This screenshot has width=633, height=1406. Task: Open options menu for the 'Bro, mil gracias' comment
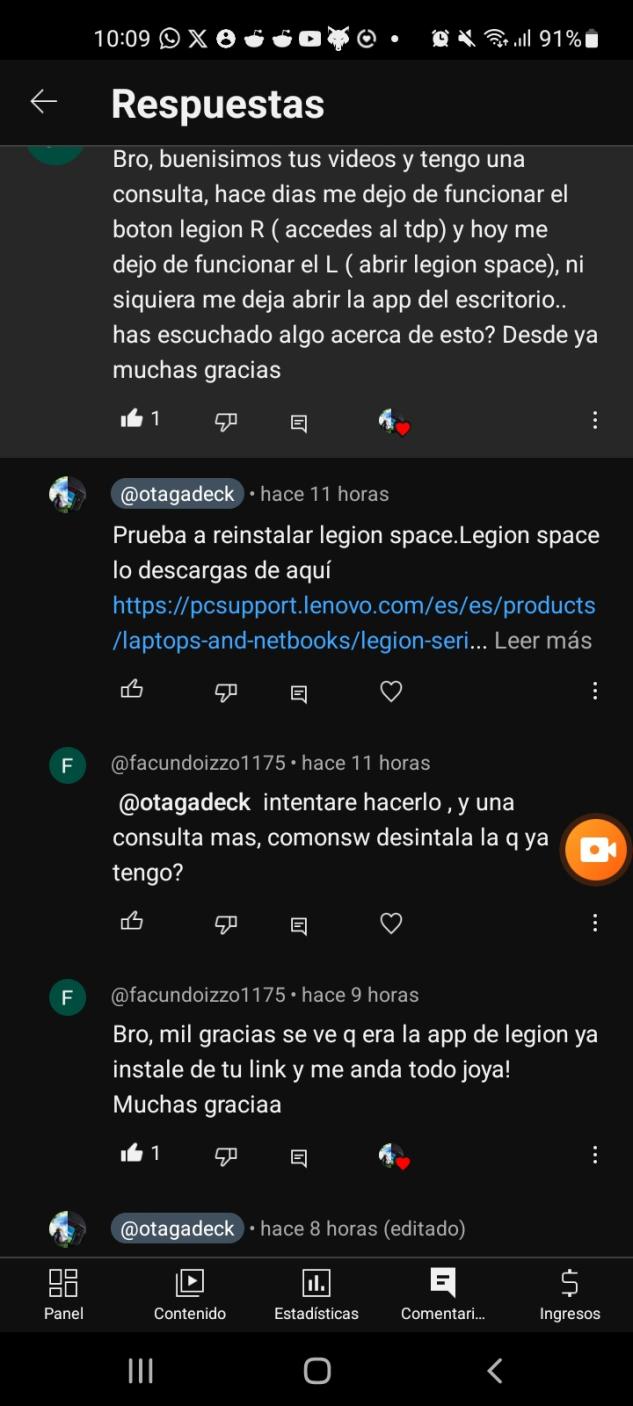point(595,1155)
